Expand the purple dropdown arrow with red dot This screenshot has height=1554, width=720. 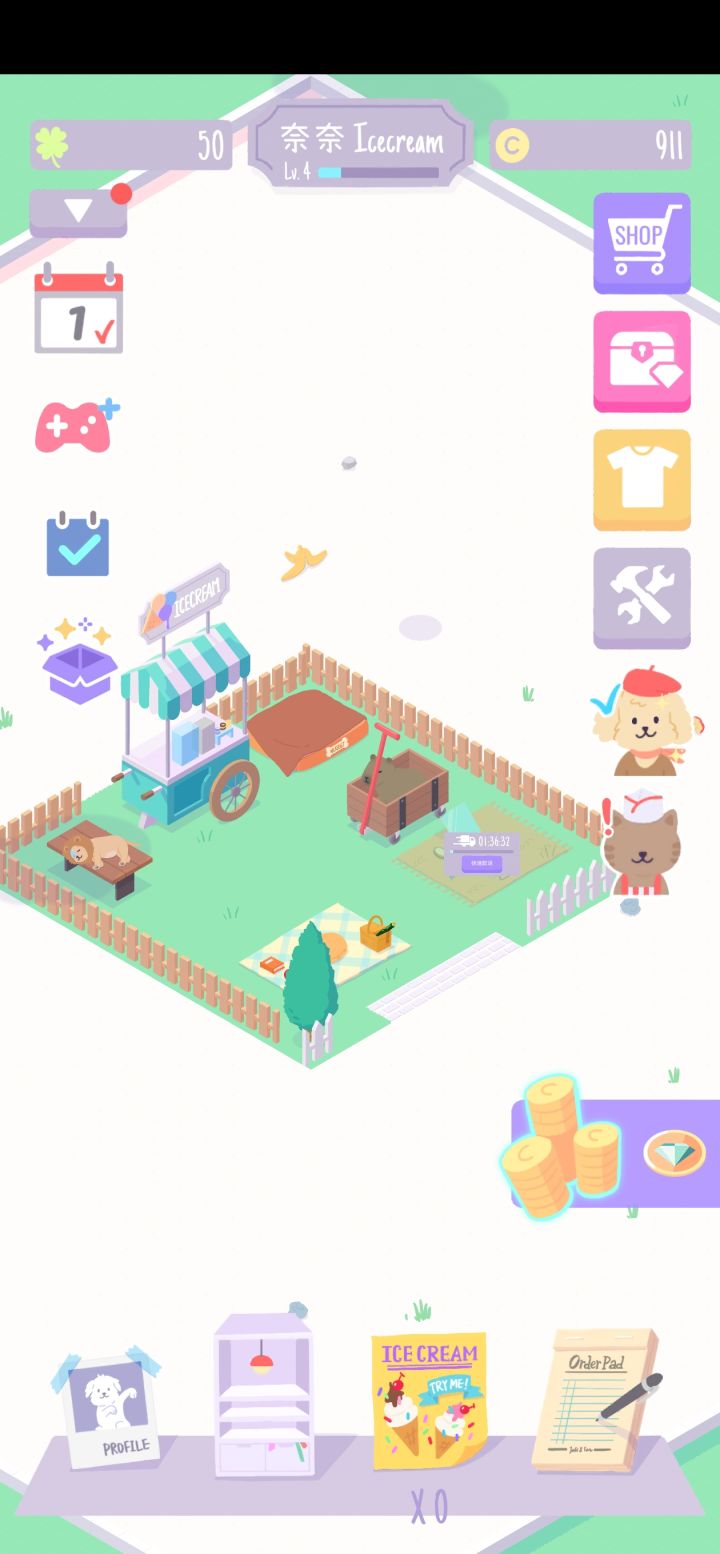point(78,212)
